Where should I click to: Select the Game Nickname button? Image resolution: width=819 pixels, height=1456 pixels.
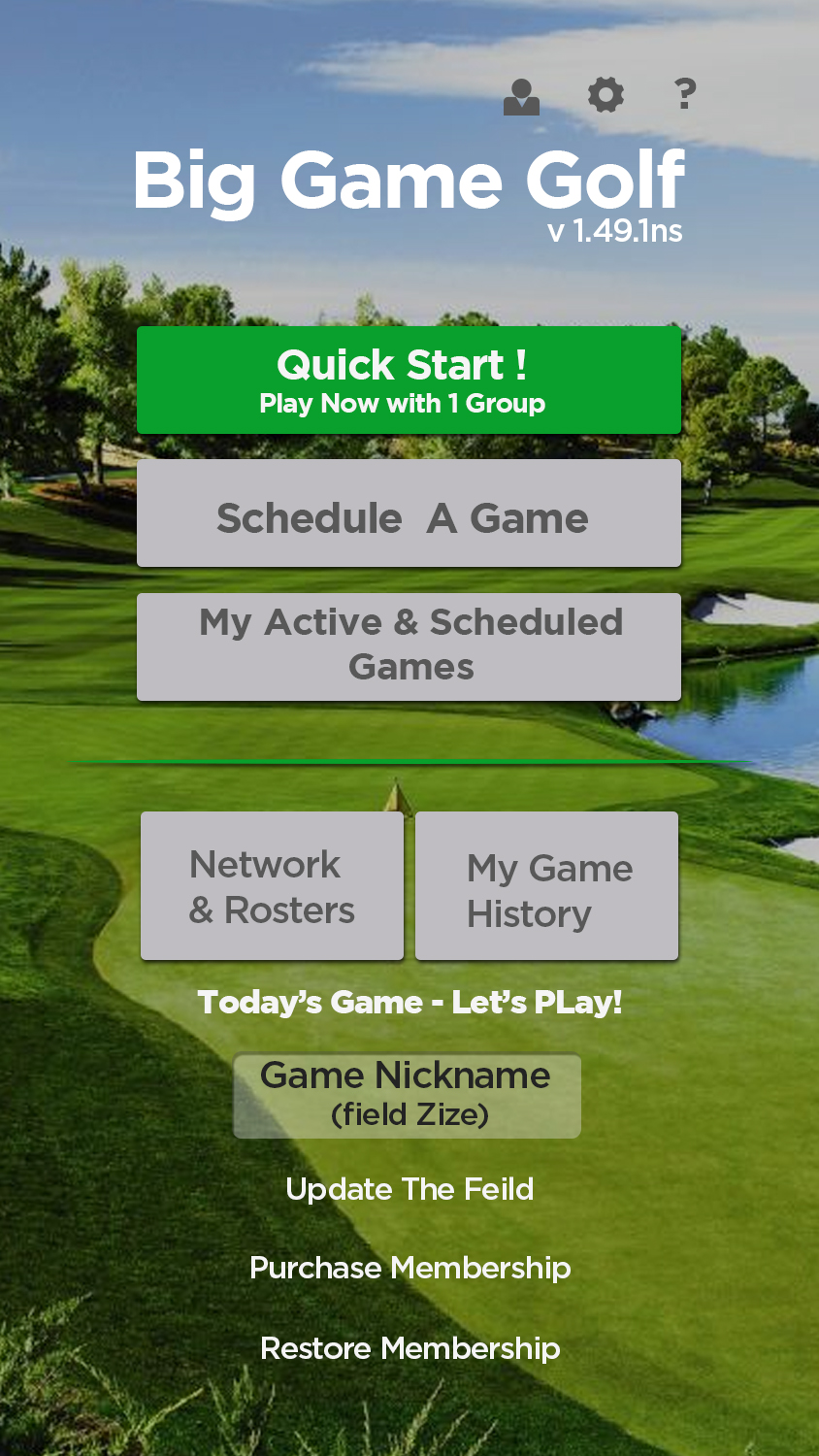(408, 1096)
